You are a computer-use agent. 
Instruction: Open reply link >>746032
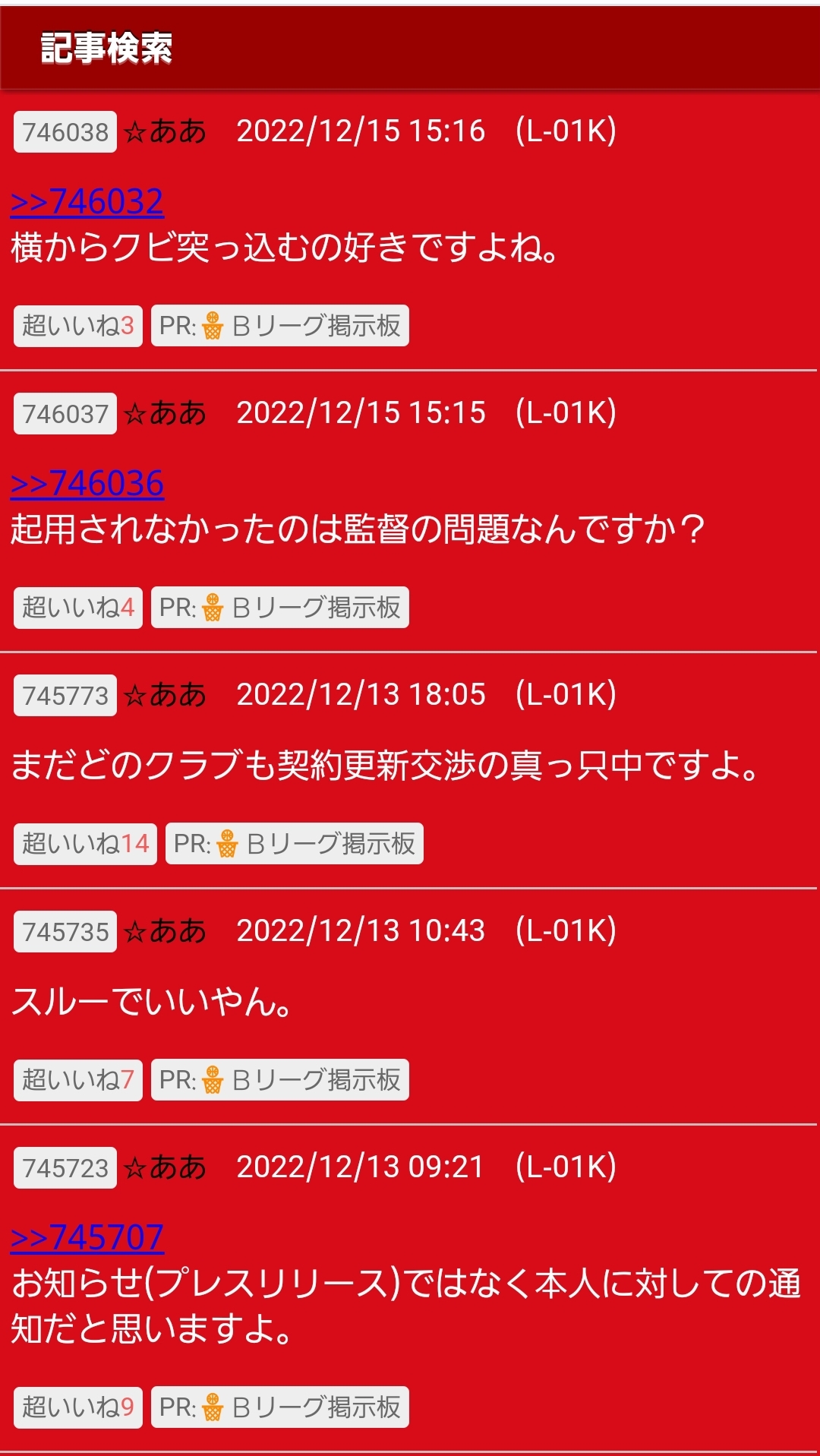87,202
